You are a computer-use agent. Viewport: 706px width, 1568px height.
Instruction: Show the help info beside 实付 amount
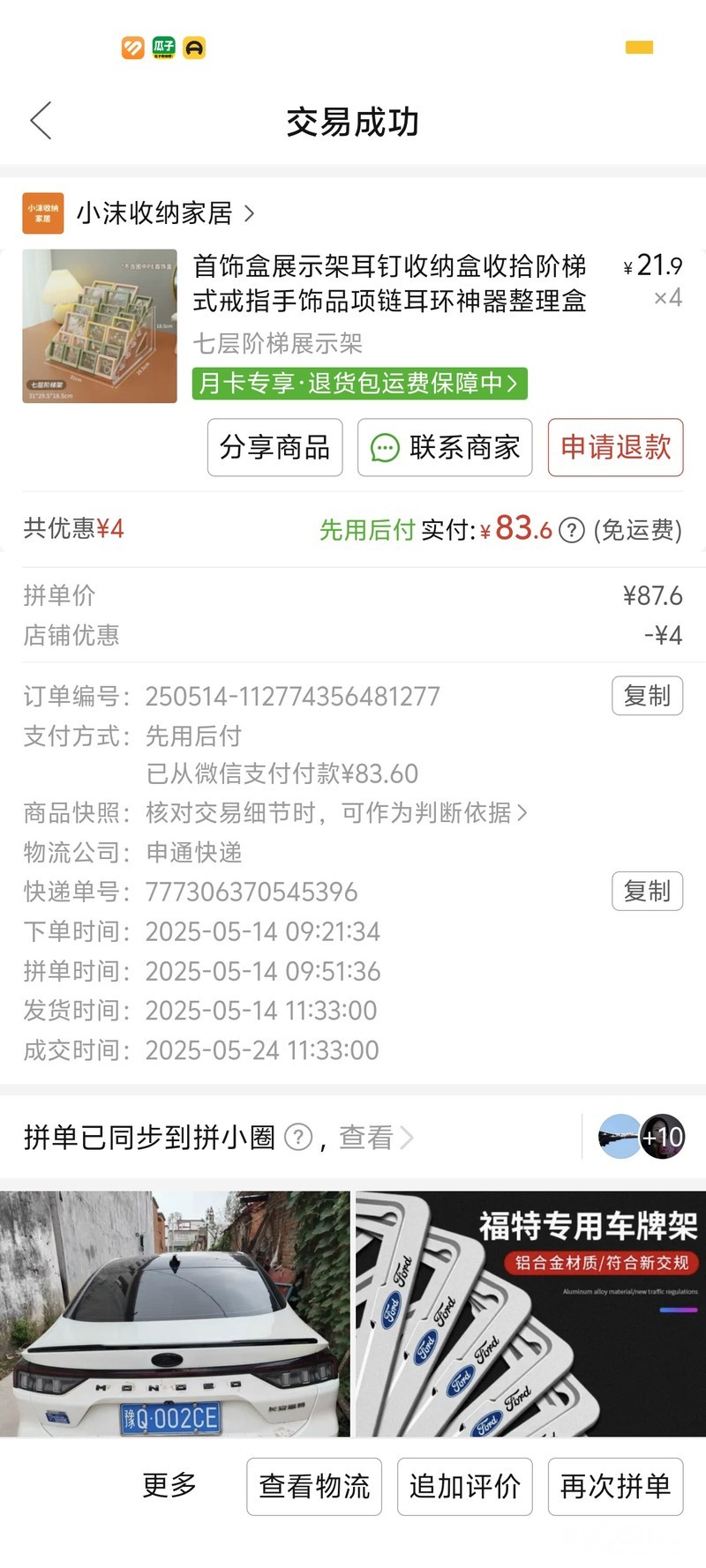pyautogui.click(x=572, y=530)
